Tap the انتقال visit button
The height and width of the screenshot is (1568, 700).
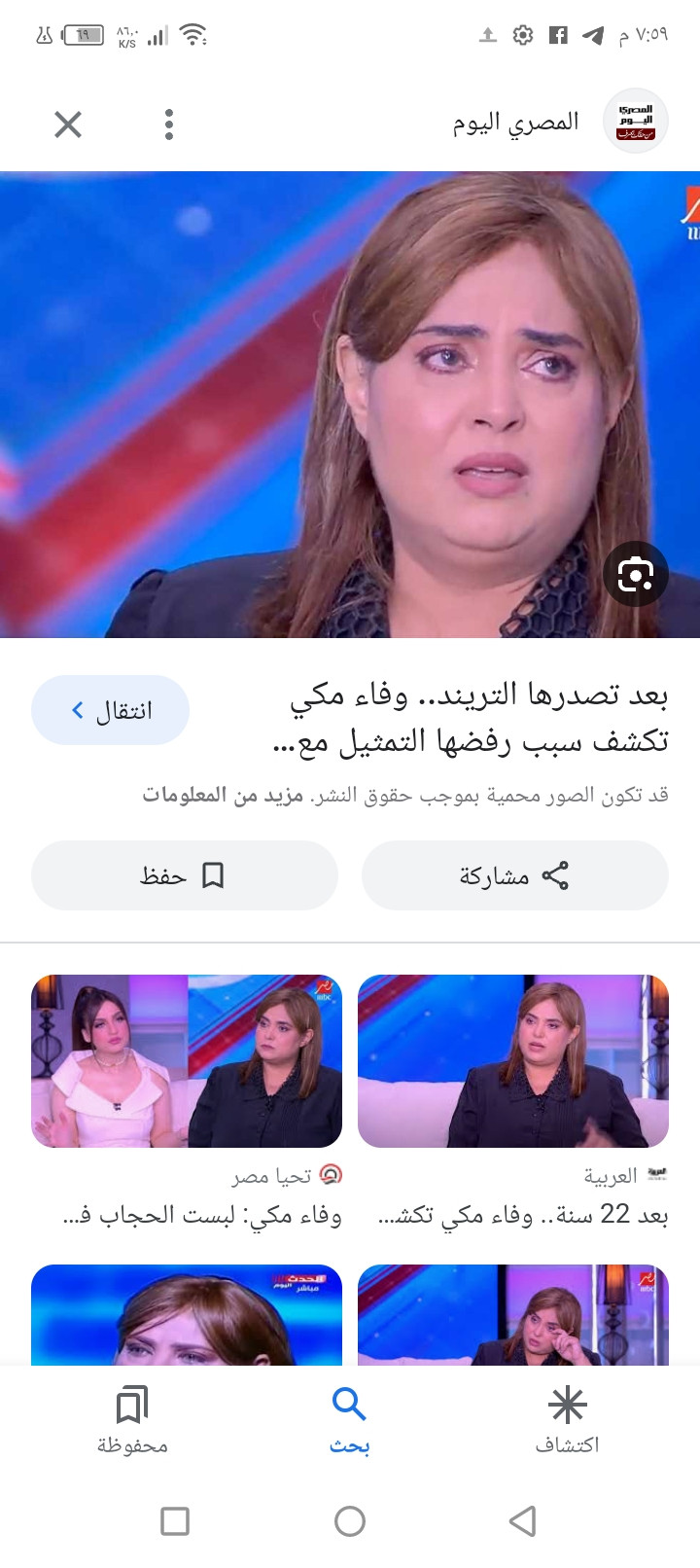point(111,711)
